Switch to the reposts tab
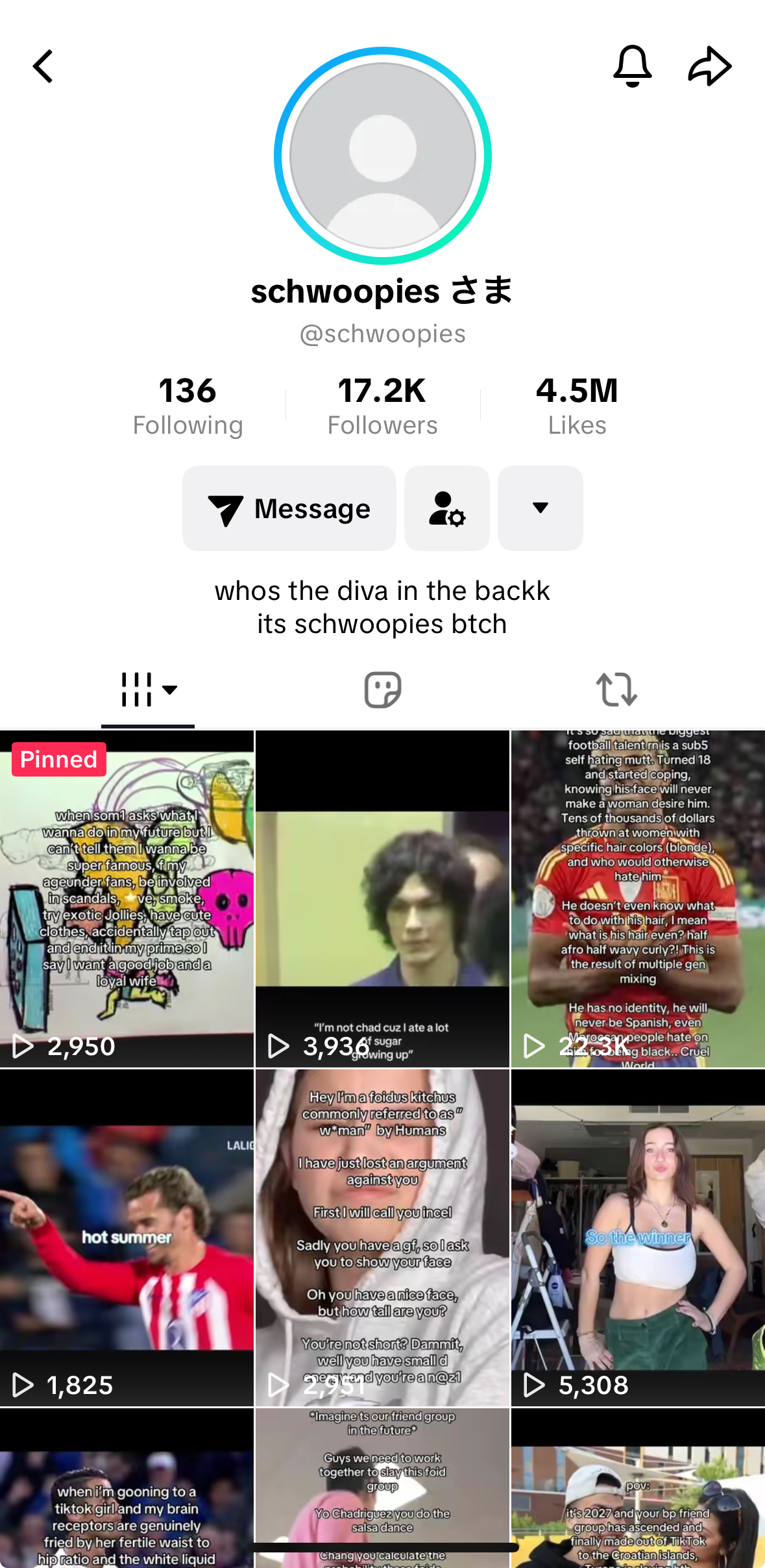 point(616,690)
